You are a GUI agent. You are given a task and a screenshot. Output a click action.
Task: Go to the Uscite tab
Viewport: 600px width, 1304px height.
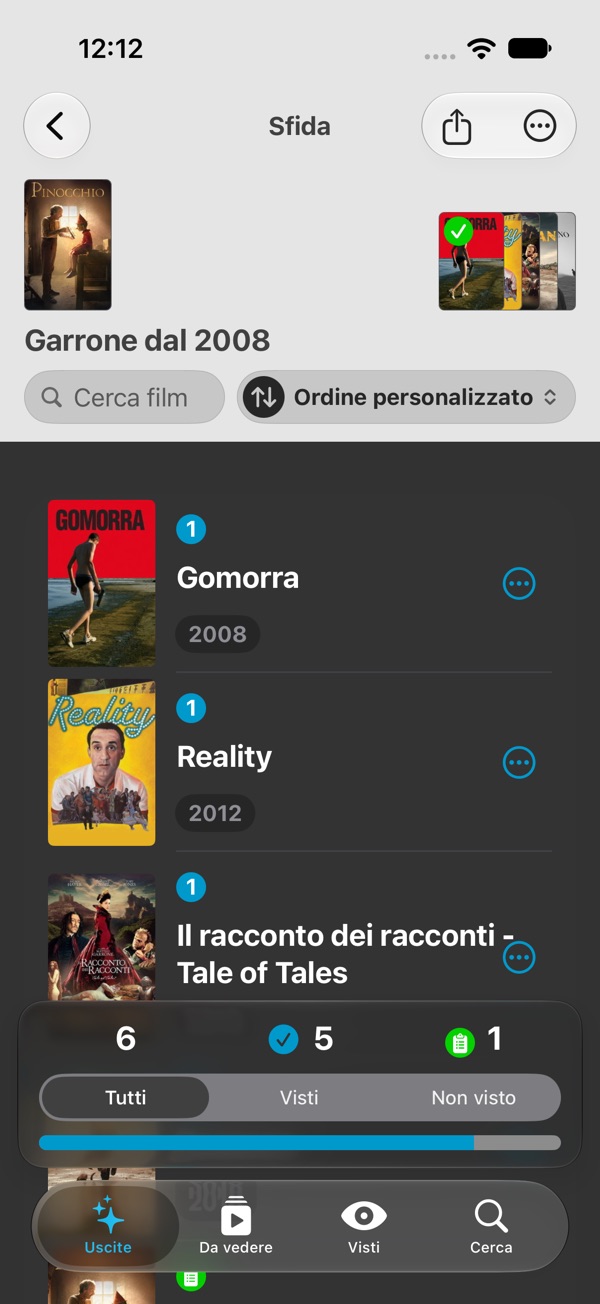coord(108,1226)
